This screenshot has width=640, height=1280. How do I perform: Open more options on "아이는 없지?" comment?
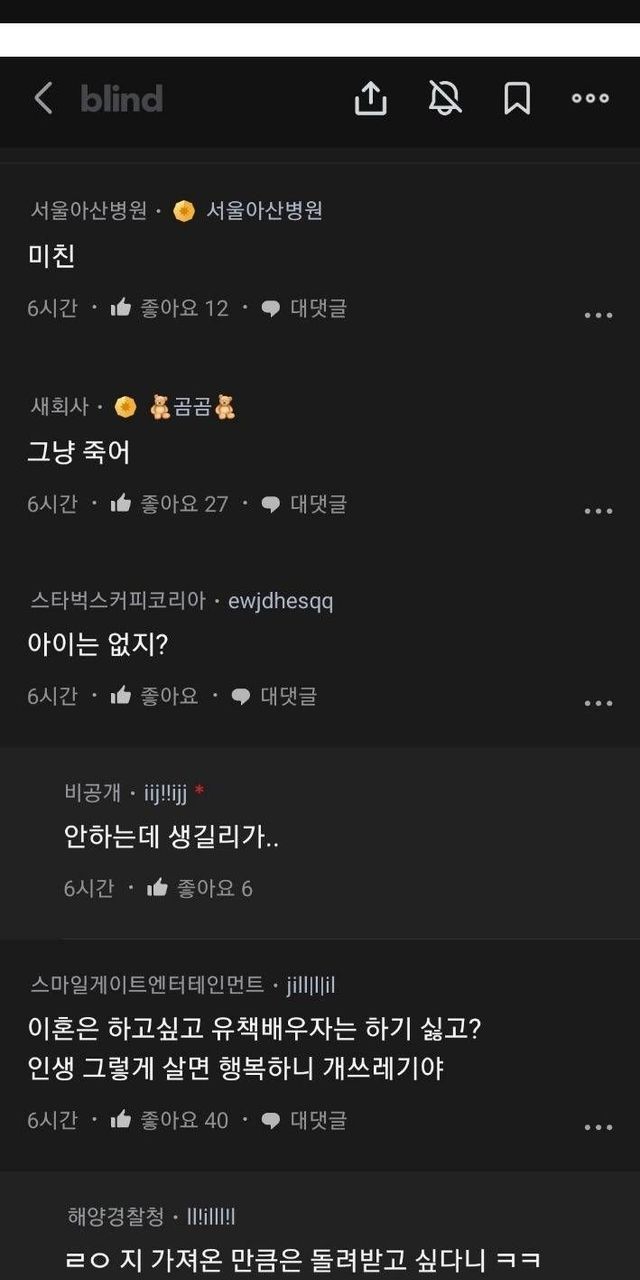pyautogui.click(x=598, y=703)
